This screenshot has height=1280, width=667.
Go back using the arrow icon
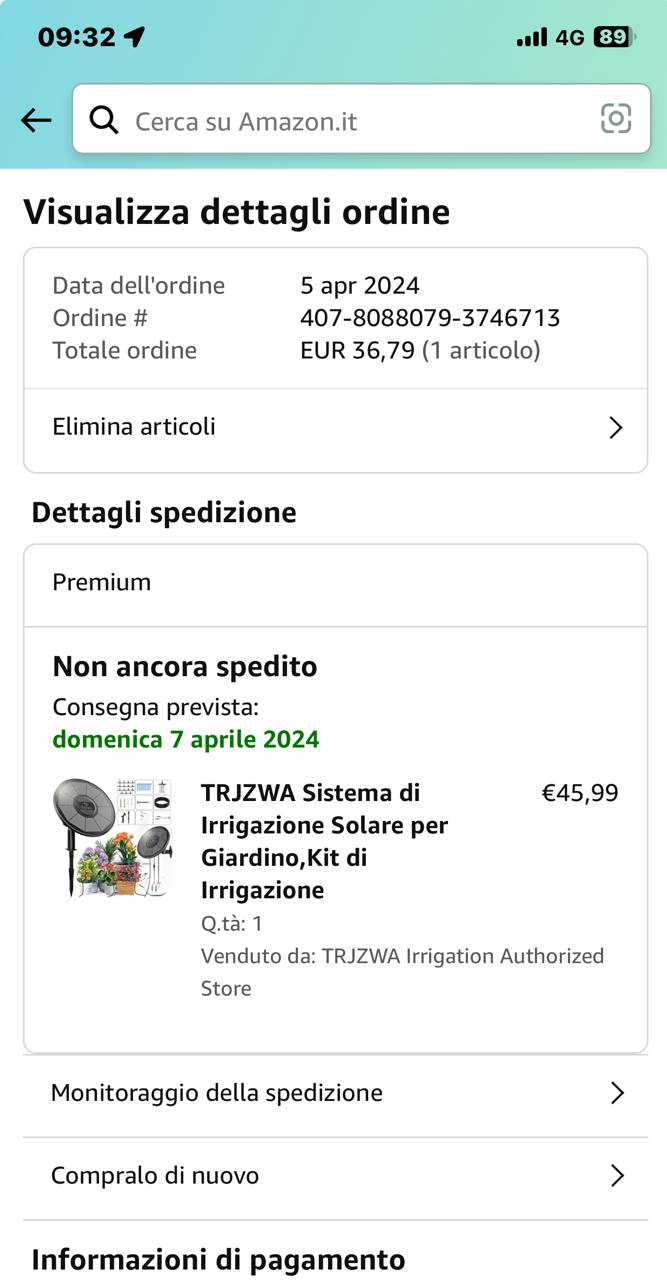click(x=36, y=121)
